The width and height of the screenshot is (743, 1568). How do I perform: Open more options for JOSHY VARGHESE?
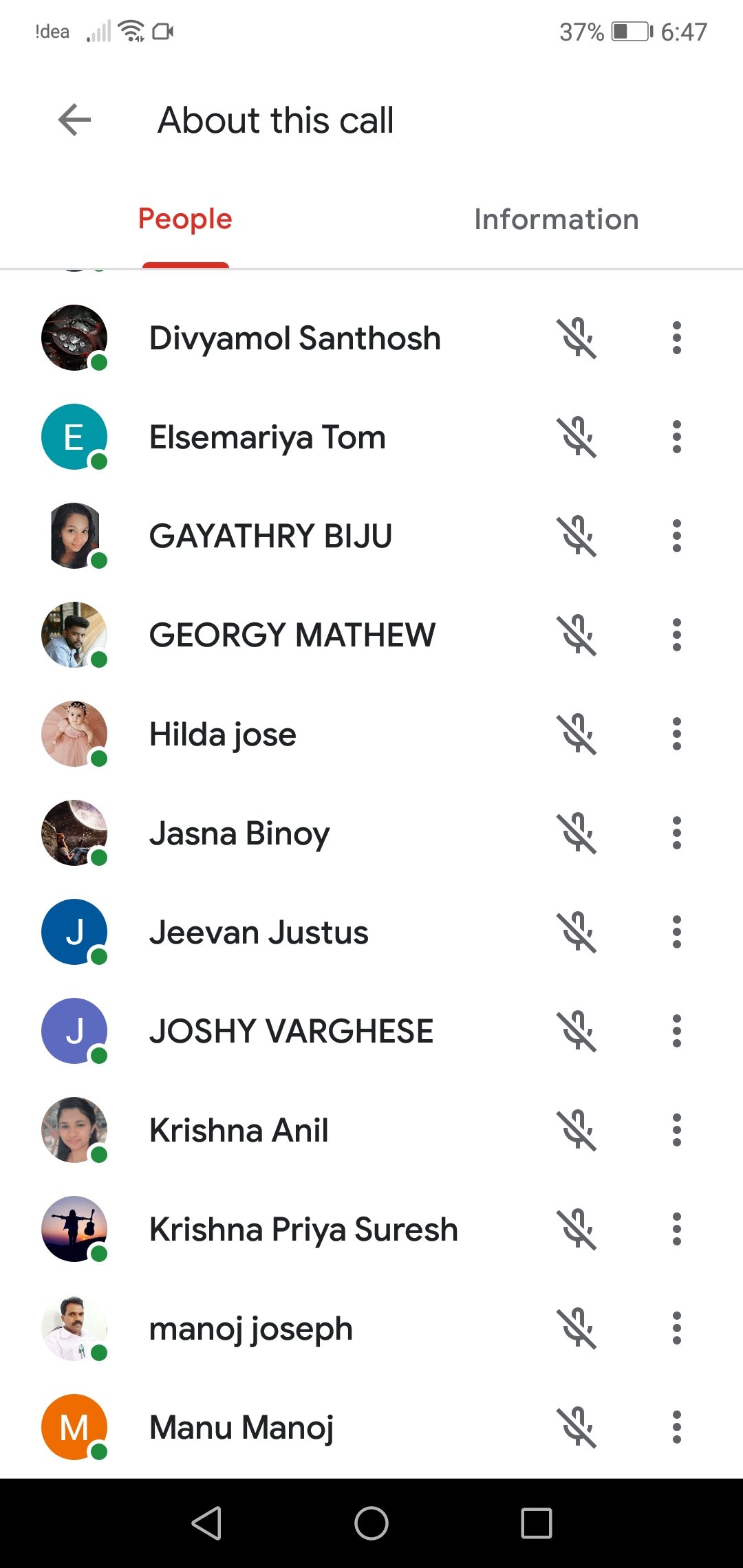pos(677,1031)
